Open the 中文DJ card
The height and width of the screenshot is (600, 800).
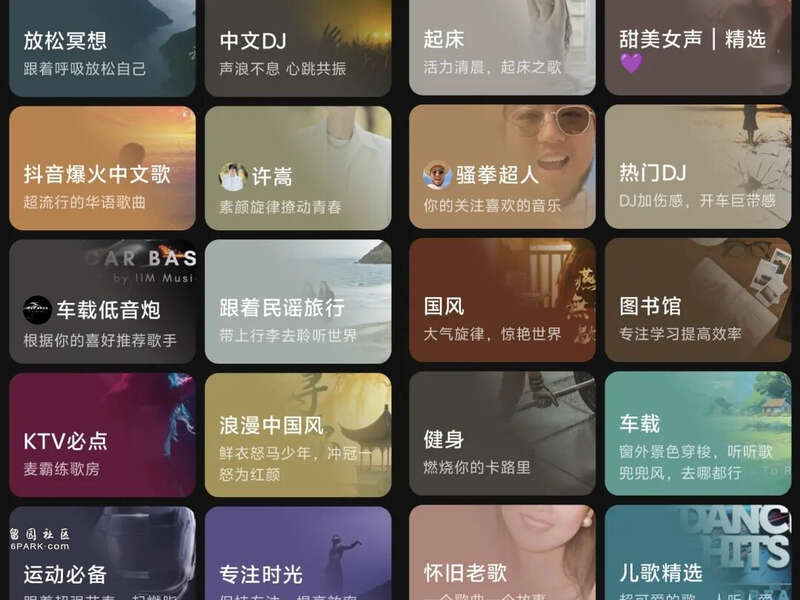[298, 48]
